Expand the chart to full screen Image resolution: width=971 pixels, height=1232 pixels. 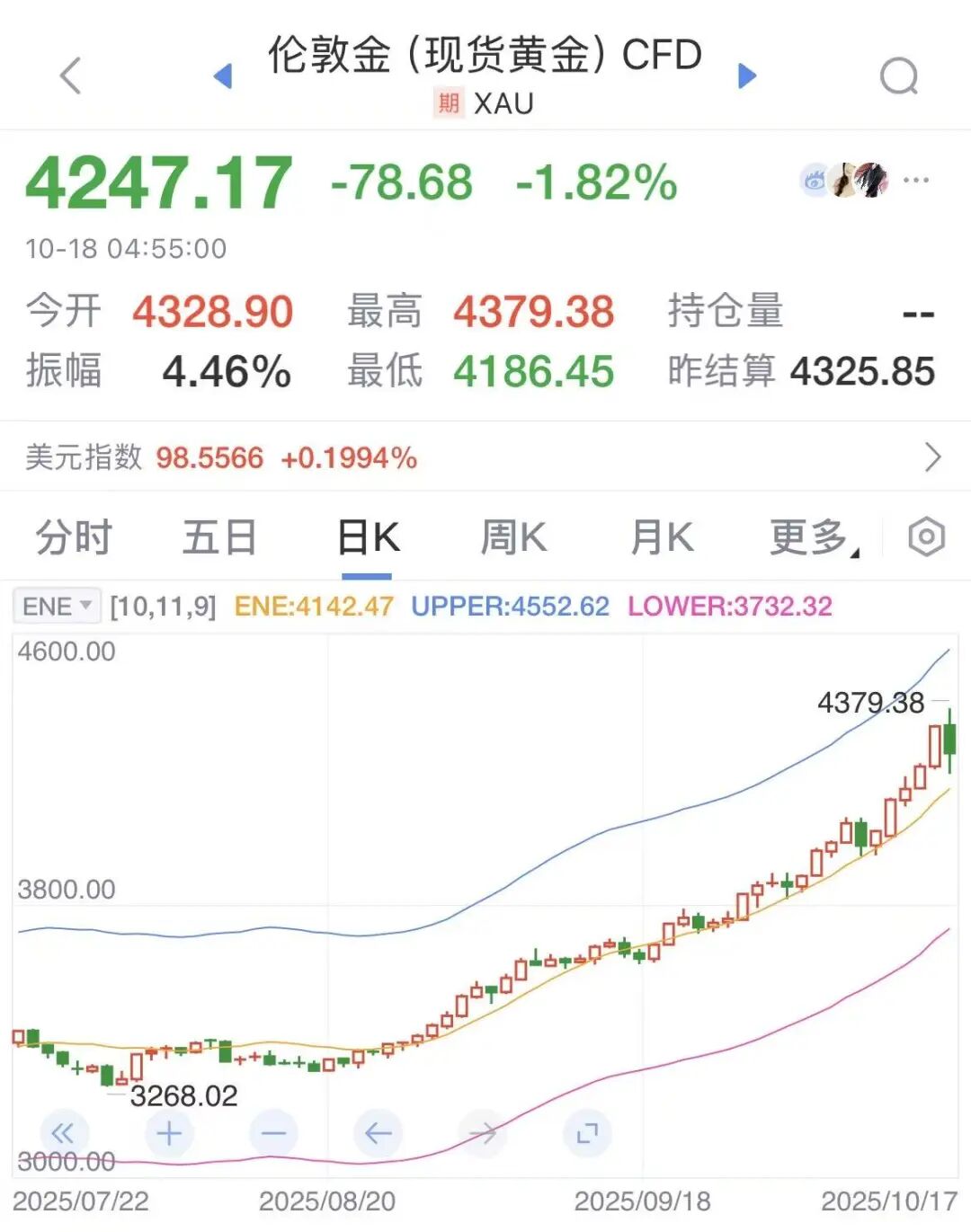(587, 1133)
